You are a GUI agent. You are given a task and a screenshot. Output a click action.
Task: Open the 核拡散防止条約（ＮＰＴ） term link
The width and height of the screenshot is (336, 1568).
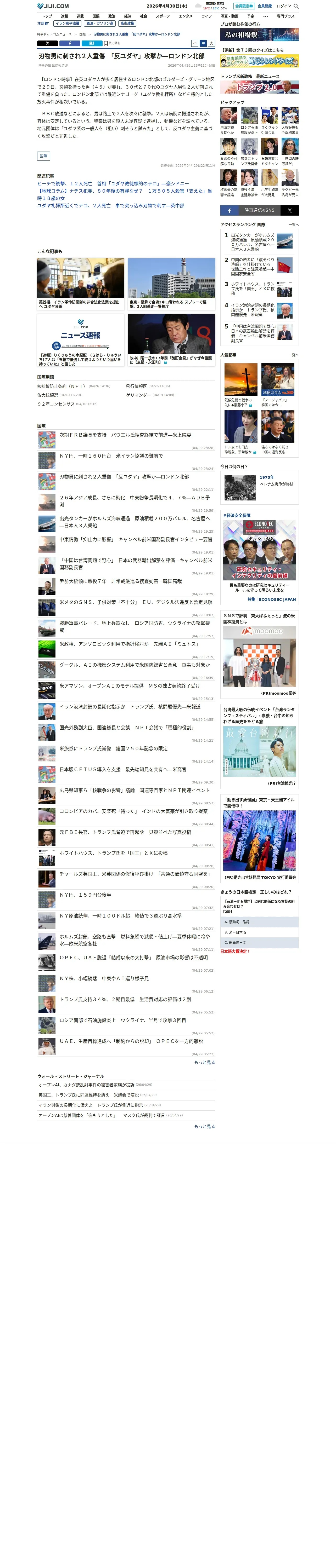pyautogui.click(x=61, y=386)
